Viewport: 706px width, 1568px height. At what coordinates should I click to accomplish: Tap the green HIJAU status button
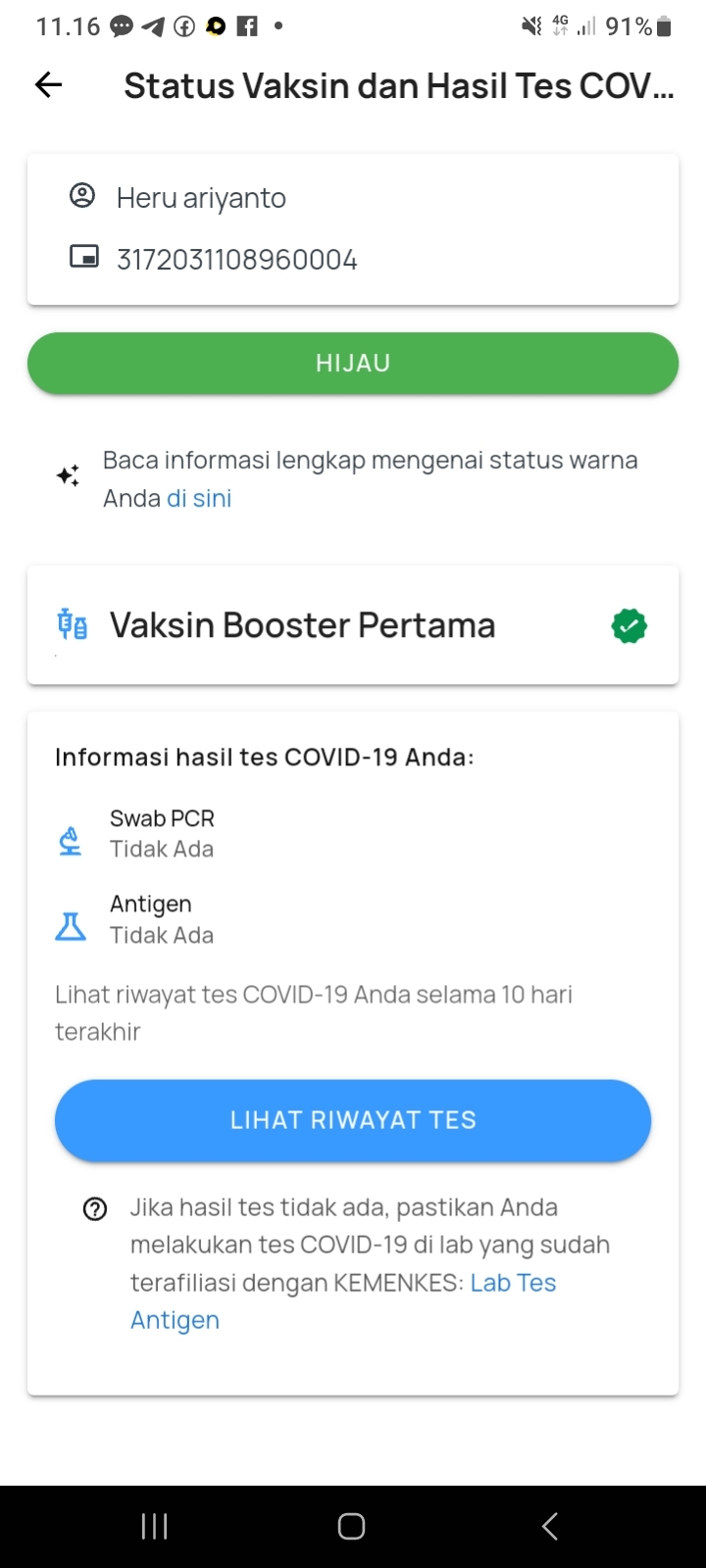click(353, 364)
